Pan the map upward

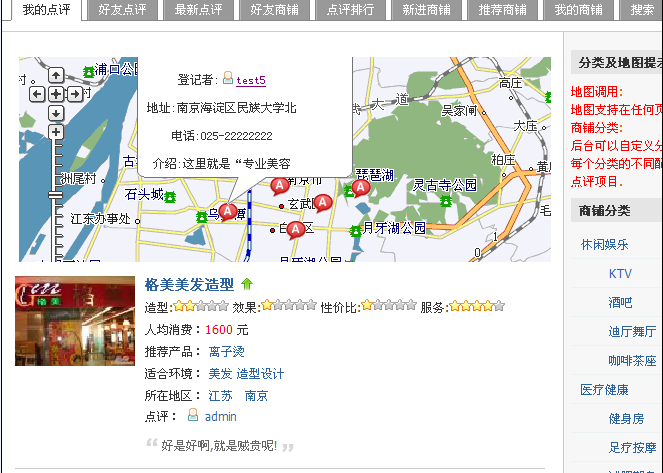(56, 75)
